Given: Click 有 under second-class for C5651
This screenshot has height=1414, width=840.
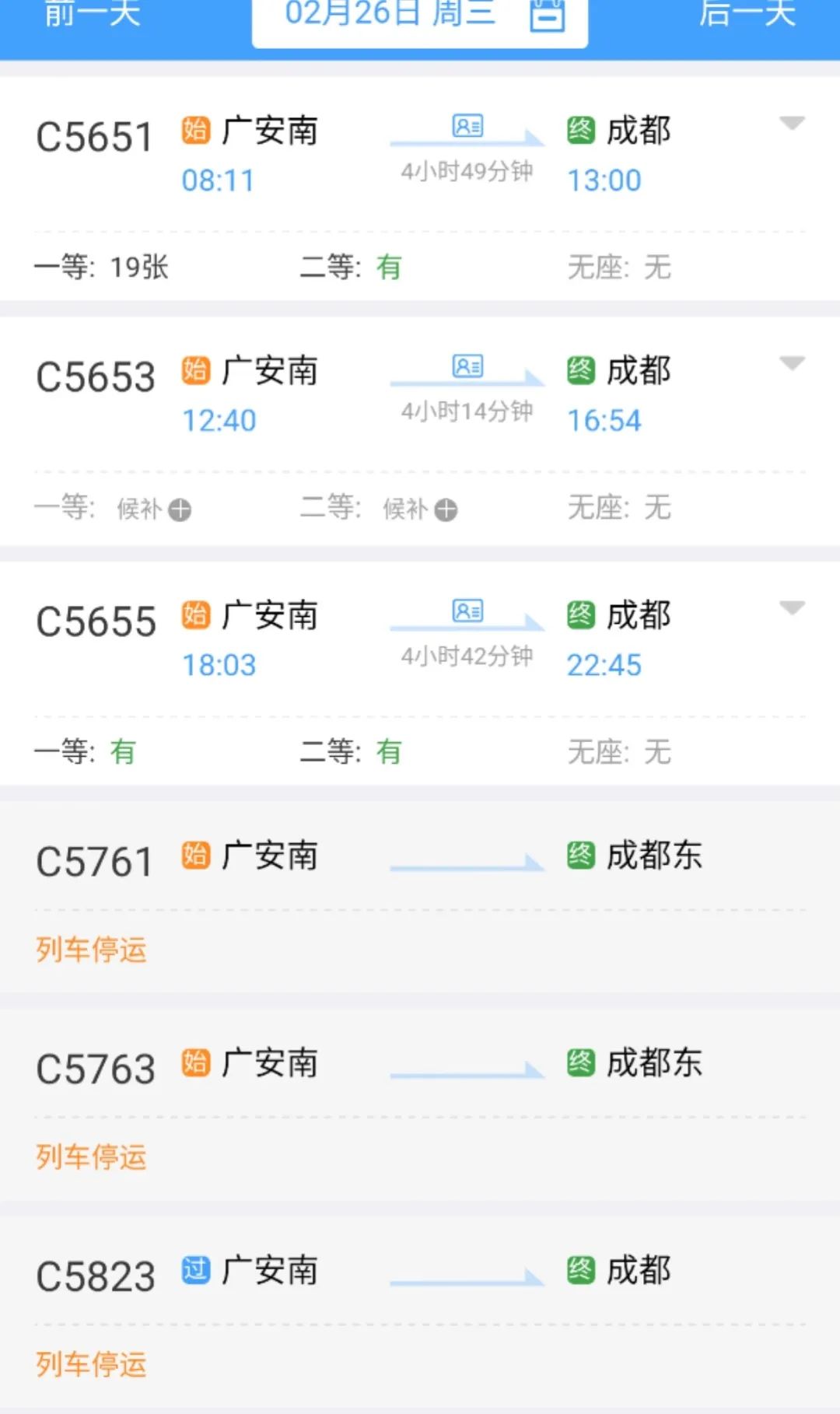Looking at the screenshot, I should pos(390,266).
